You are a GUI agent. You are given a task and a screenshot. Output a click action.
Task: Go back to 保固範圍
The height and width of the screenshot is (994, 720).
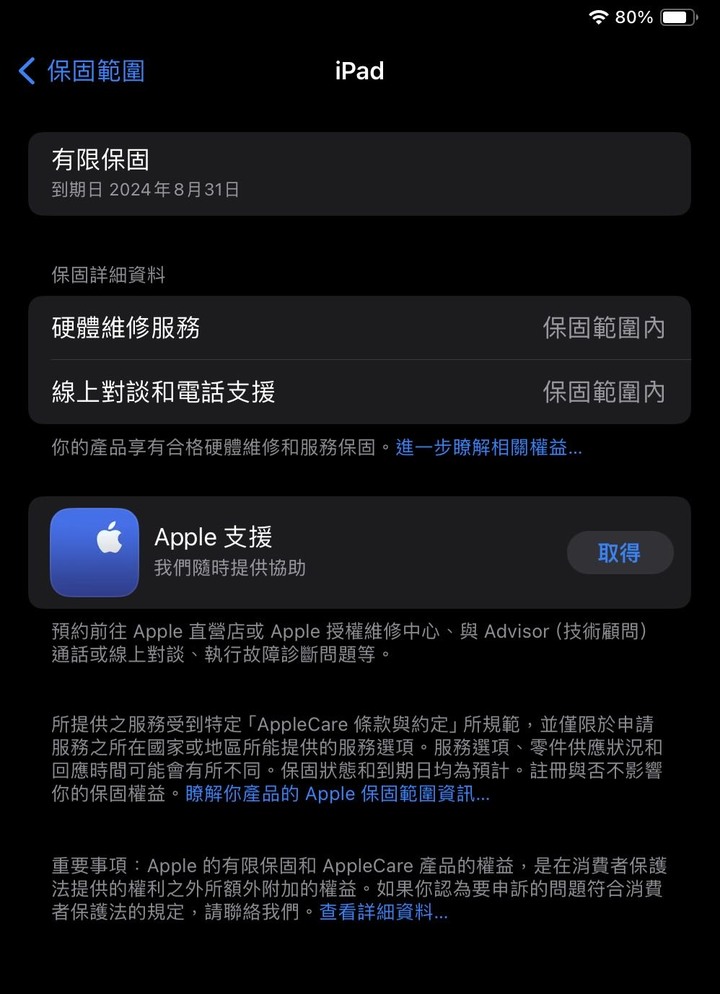click(82, 71)
